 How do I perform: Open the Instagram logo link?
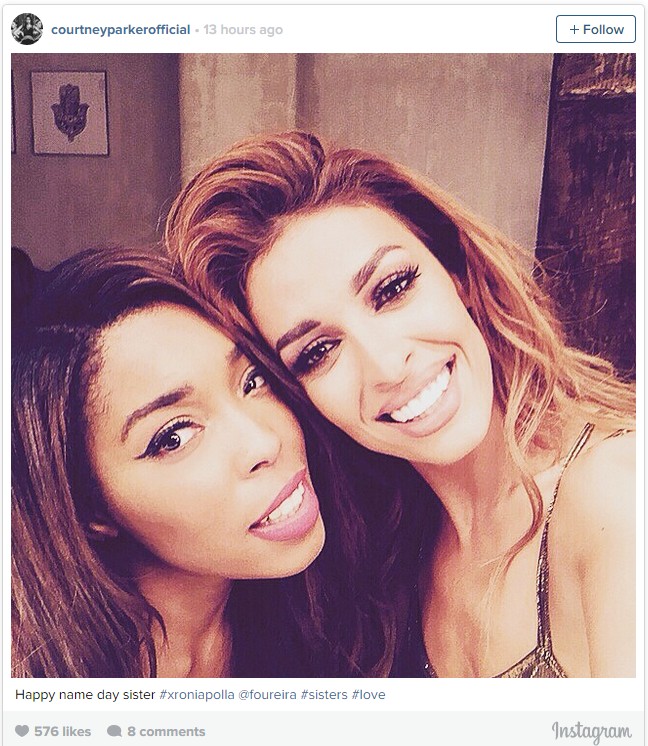point(591,732)
